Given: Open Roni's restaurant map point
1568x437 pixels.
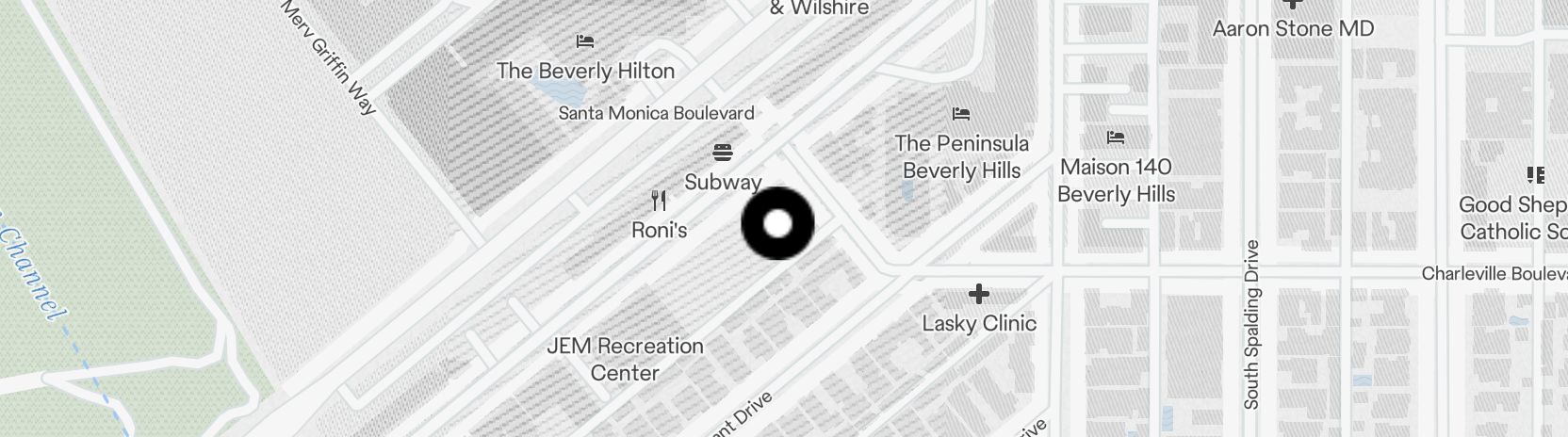Looking at the screenshot, I should coord(659,202).
